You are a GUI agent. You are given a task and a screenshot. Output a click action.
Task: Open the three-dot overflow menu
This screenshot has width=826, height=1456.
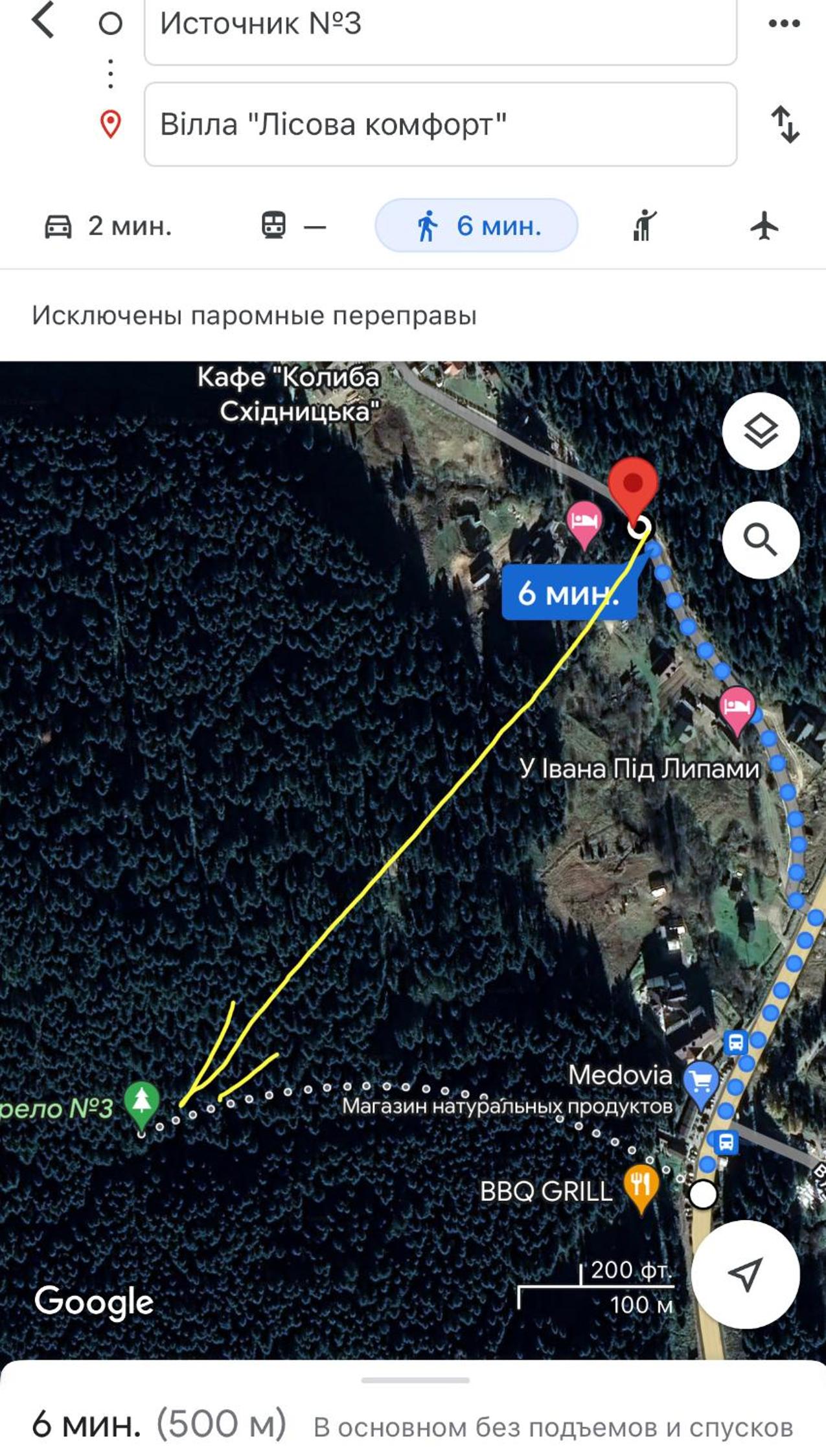click(x=784, y=24)
